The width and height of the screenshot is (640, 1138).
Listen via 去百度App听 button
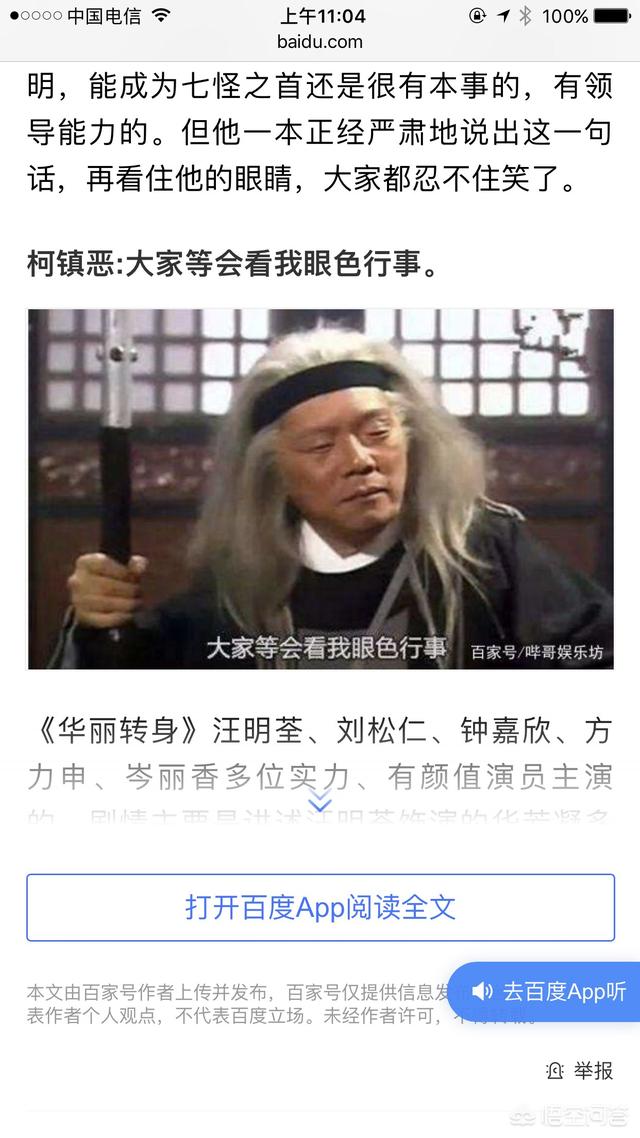(x=548, y=991)
